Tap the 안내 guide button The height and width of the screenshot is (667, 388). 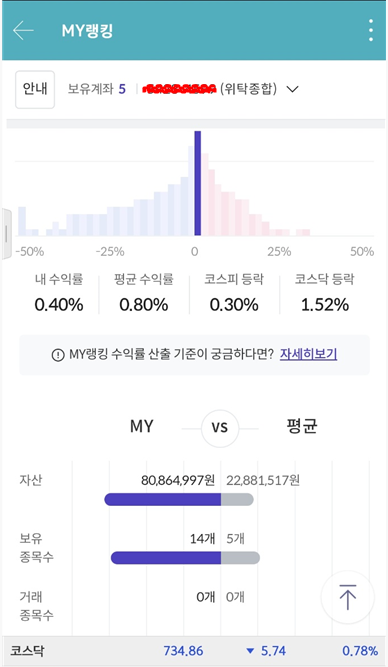[x=35, y=89]
